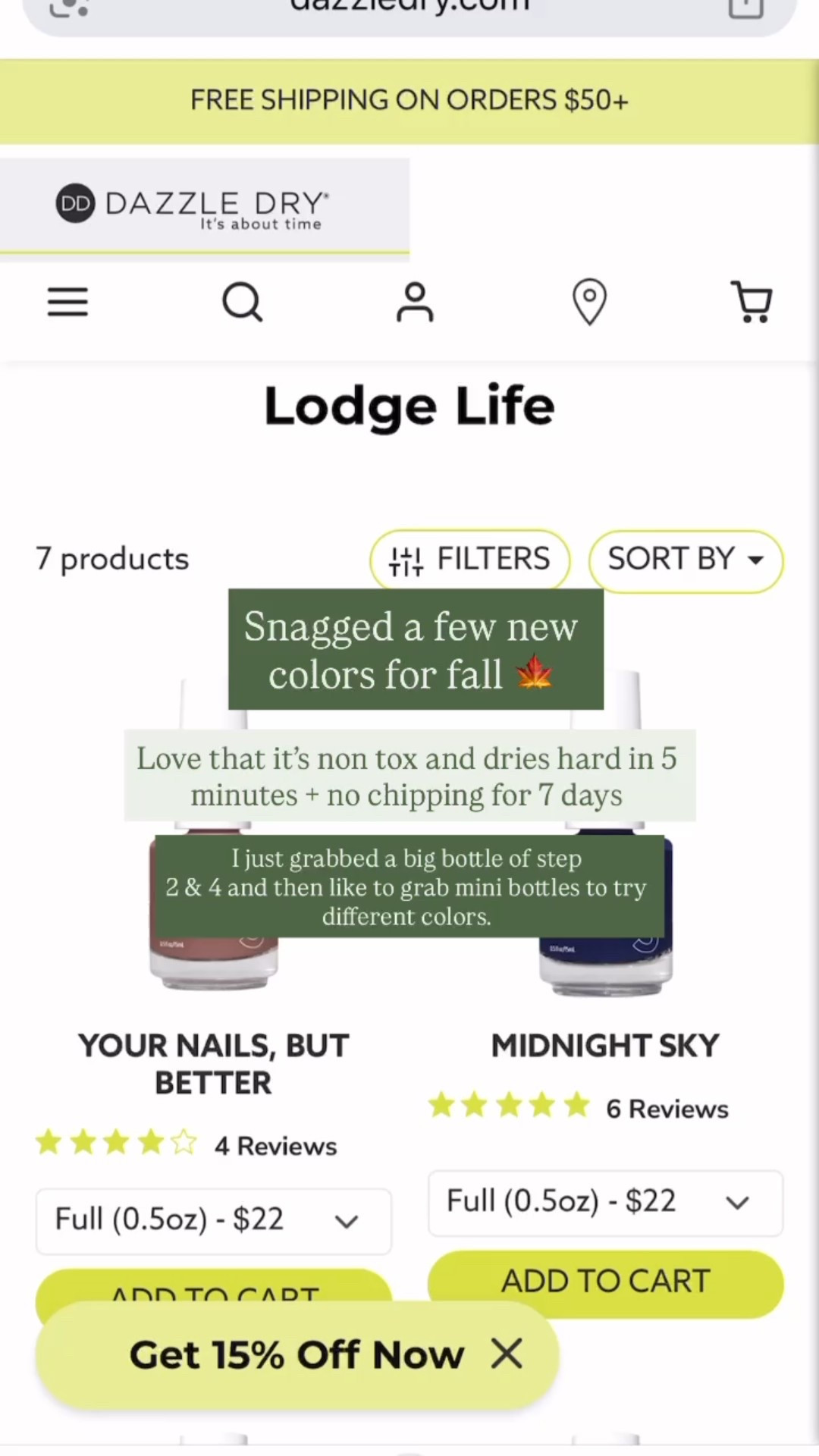
Task: Select the Lodge Life collection title
Action: [409, 405]
